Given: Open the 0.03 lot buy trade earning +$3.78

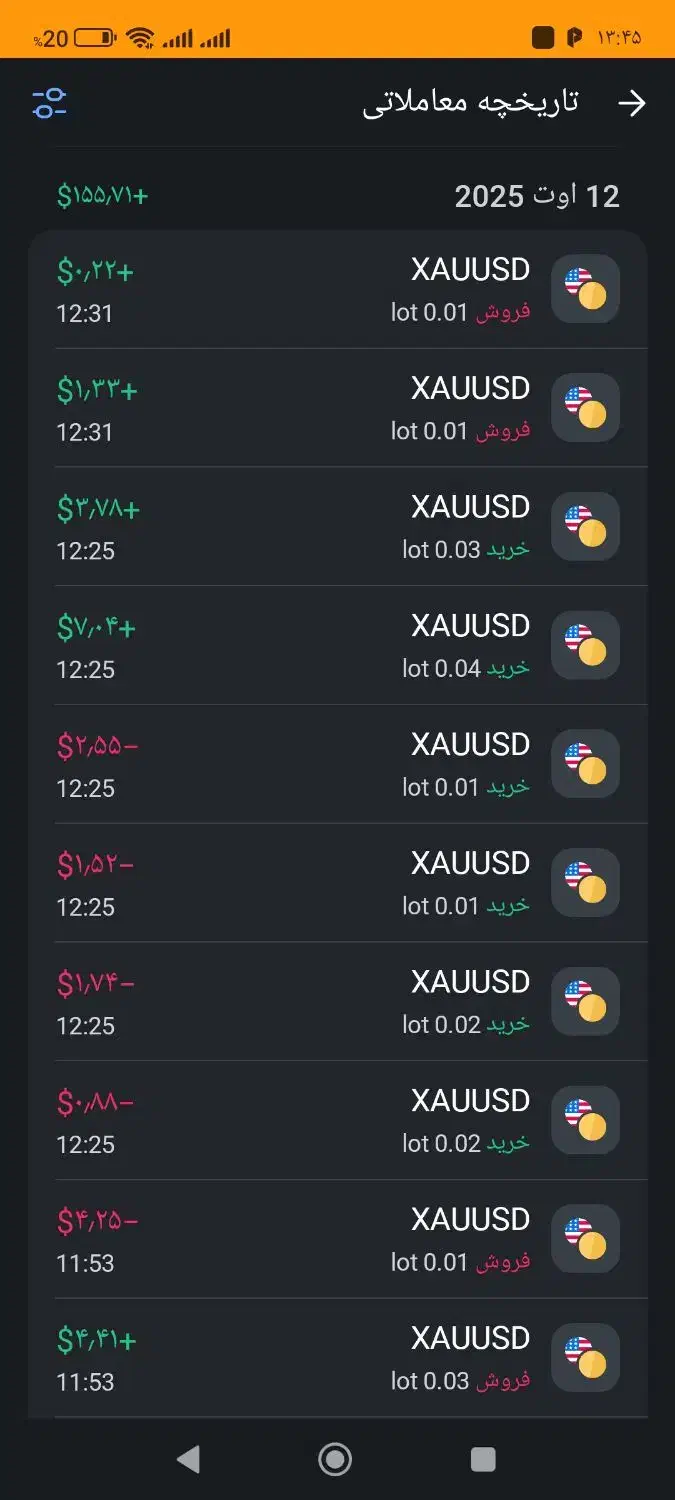Looking at the screenshot, I should (x=338, y=527).
